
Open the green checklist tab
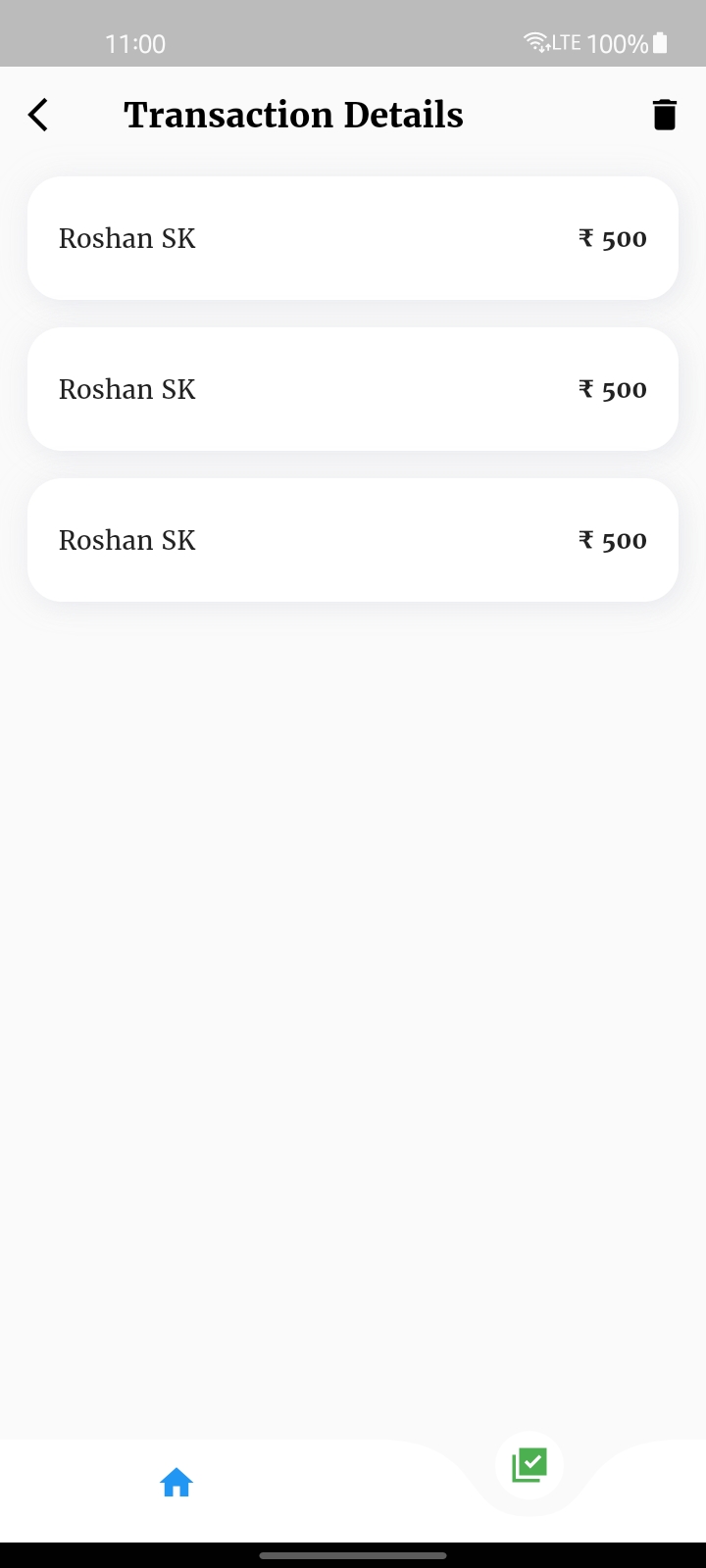click(529, 1465)
